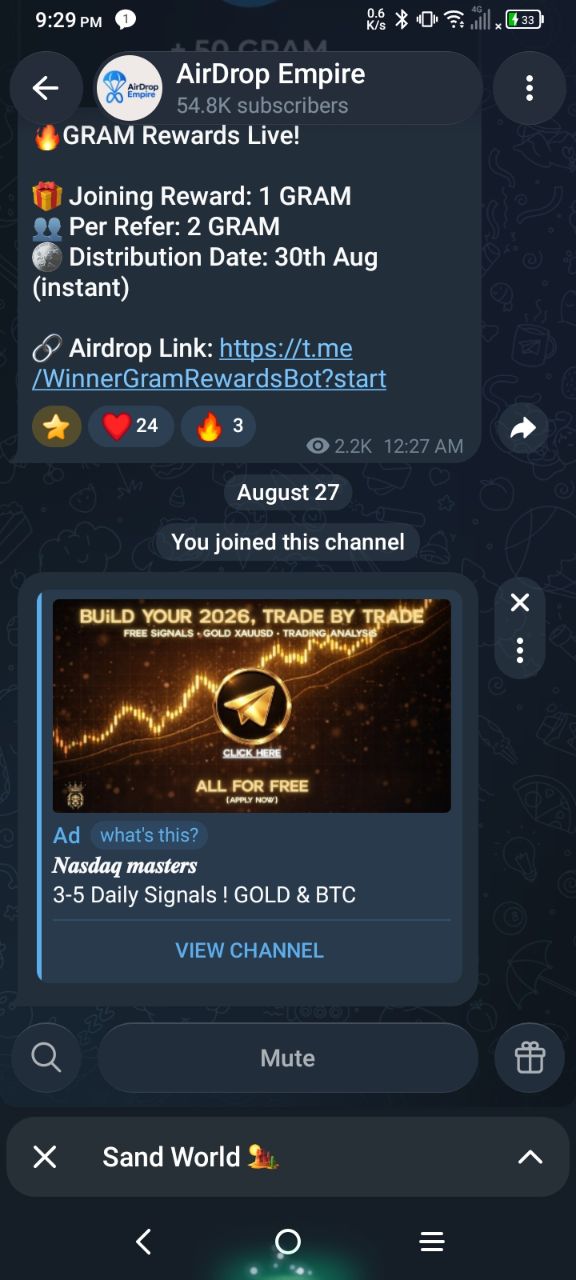Search within this channel
The image size is (576, 1280).
coord(46,1058)
